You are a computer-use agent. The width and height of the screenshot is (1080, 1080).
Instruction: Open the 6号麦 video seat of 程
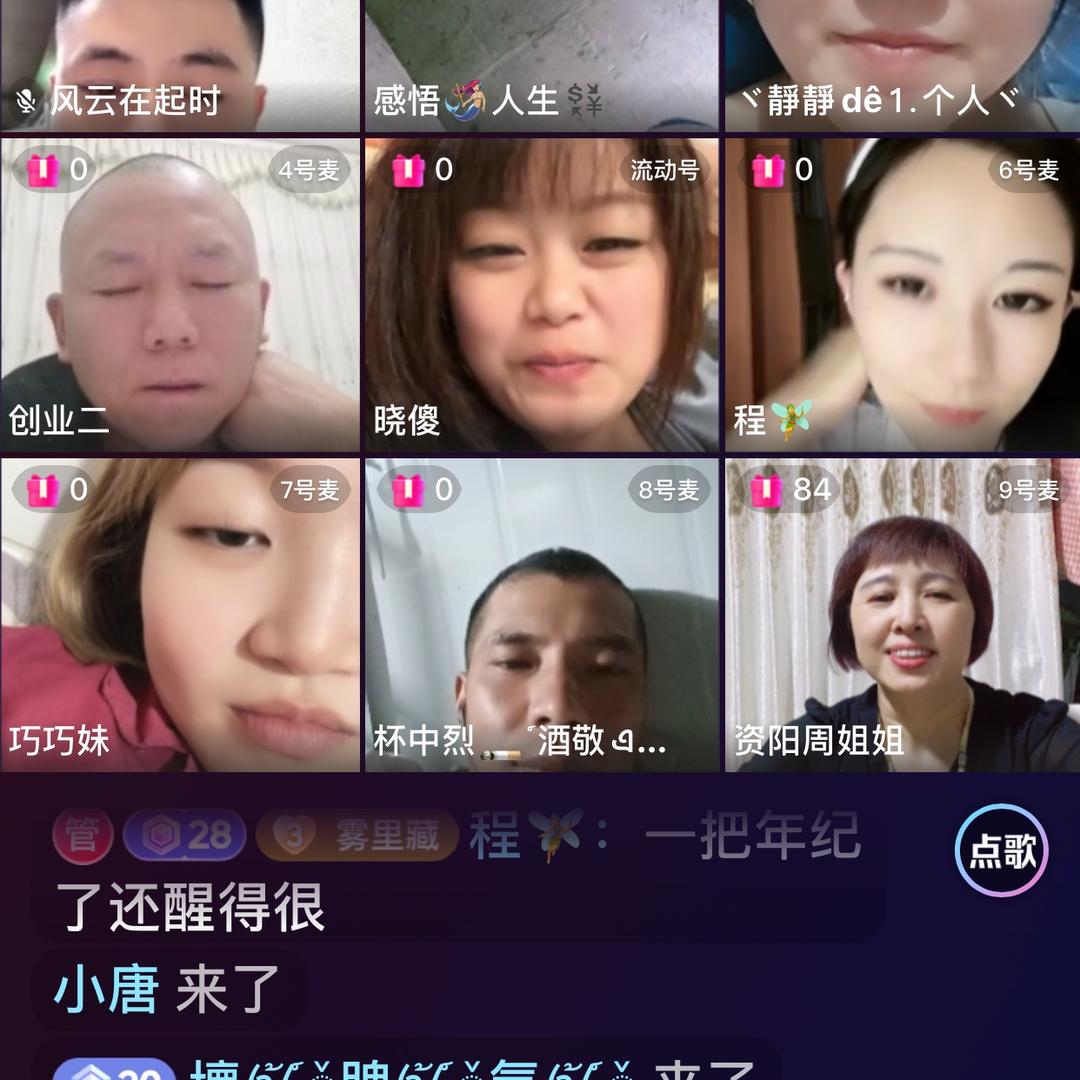click(x=902, y=295)
